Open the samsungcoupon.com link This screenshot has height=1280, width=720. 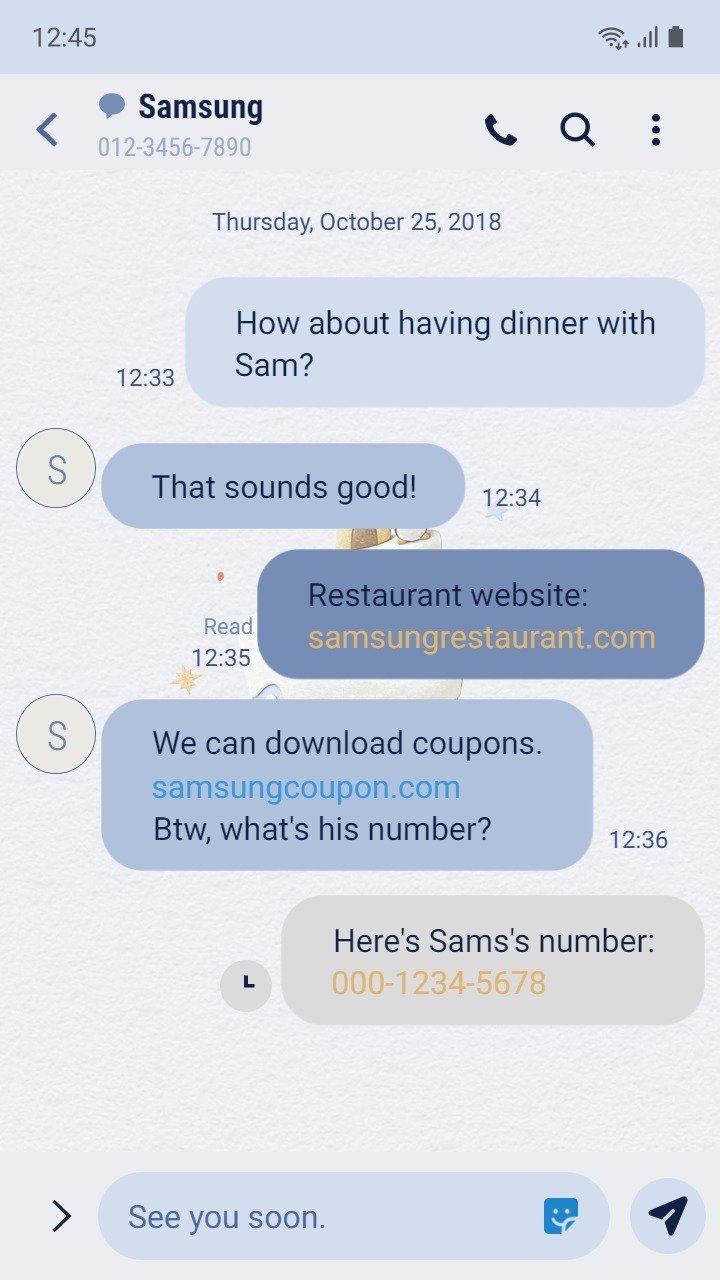(x=306, y=787)
